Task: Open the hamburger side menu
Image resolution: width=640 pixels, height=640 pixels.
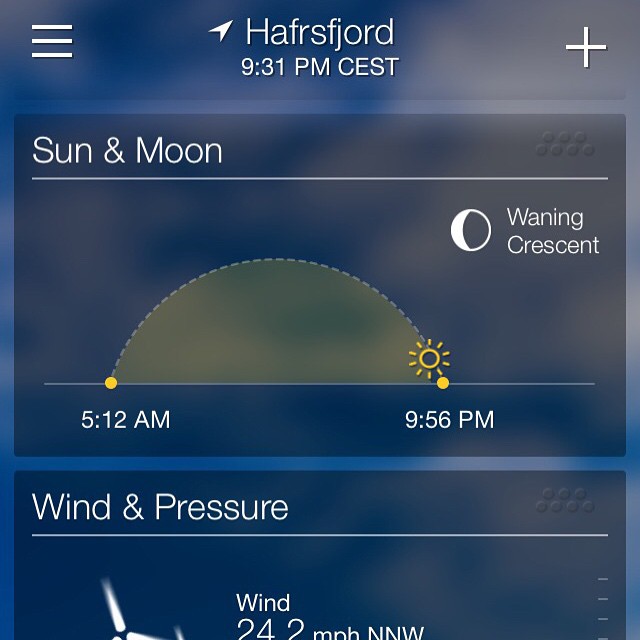Action: tap(52, 41)
